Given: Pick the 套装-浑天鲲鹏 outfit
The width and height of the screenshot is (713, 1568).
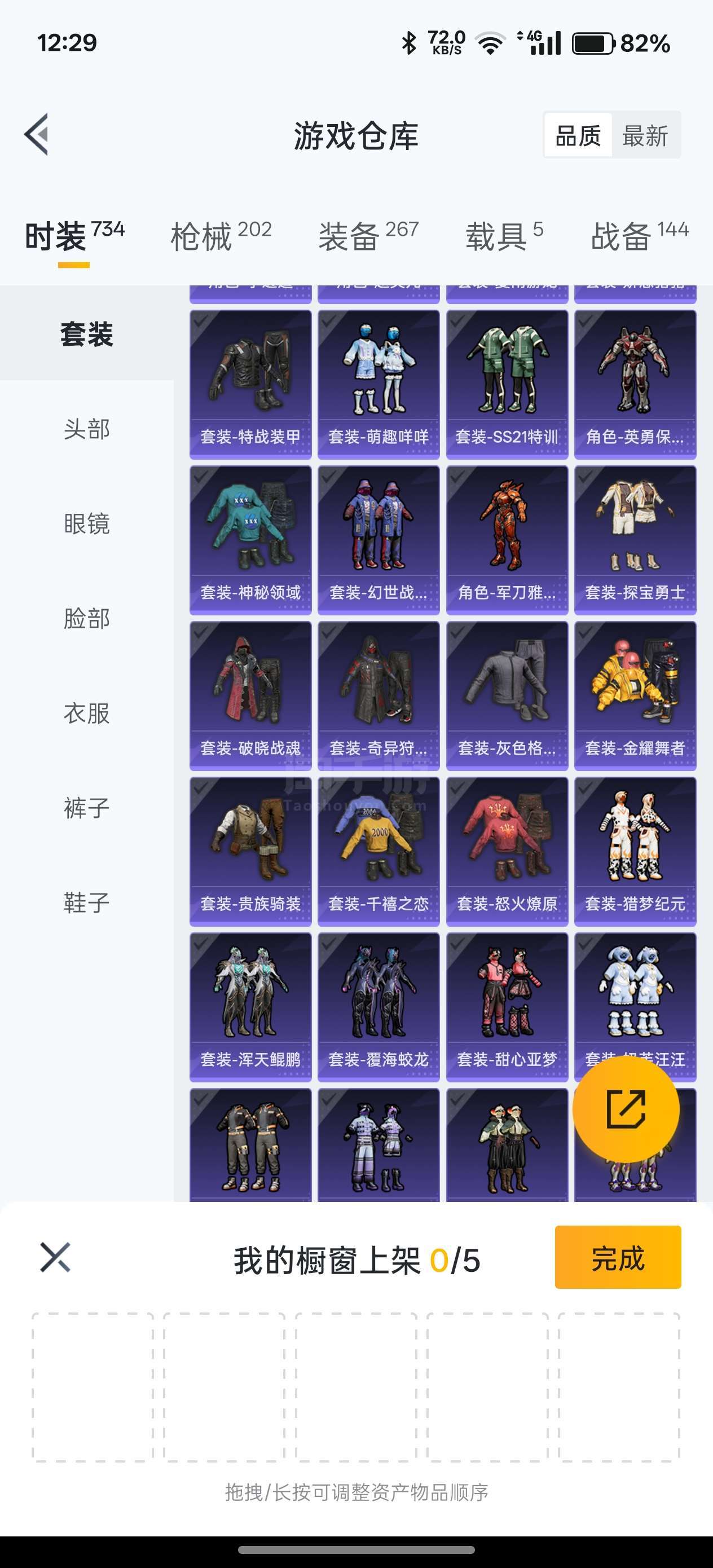Looking at the screenshot, I should point(250,1007).
